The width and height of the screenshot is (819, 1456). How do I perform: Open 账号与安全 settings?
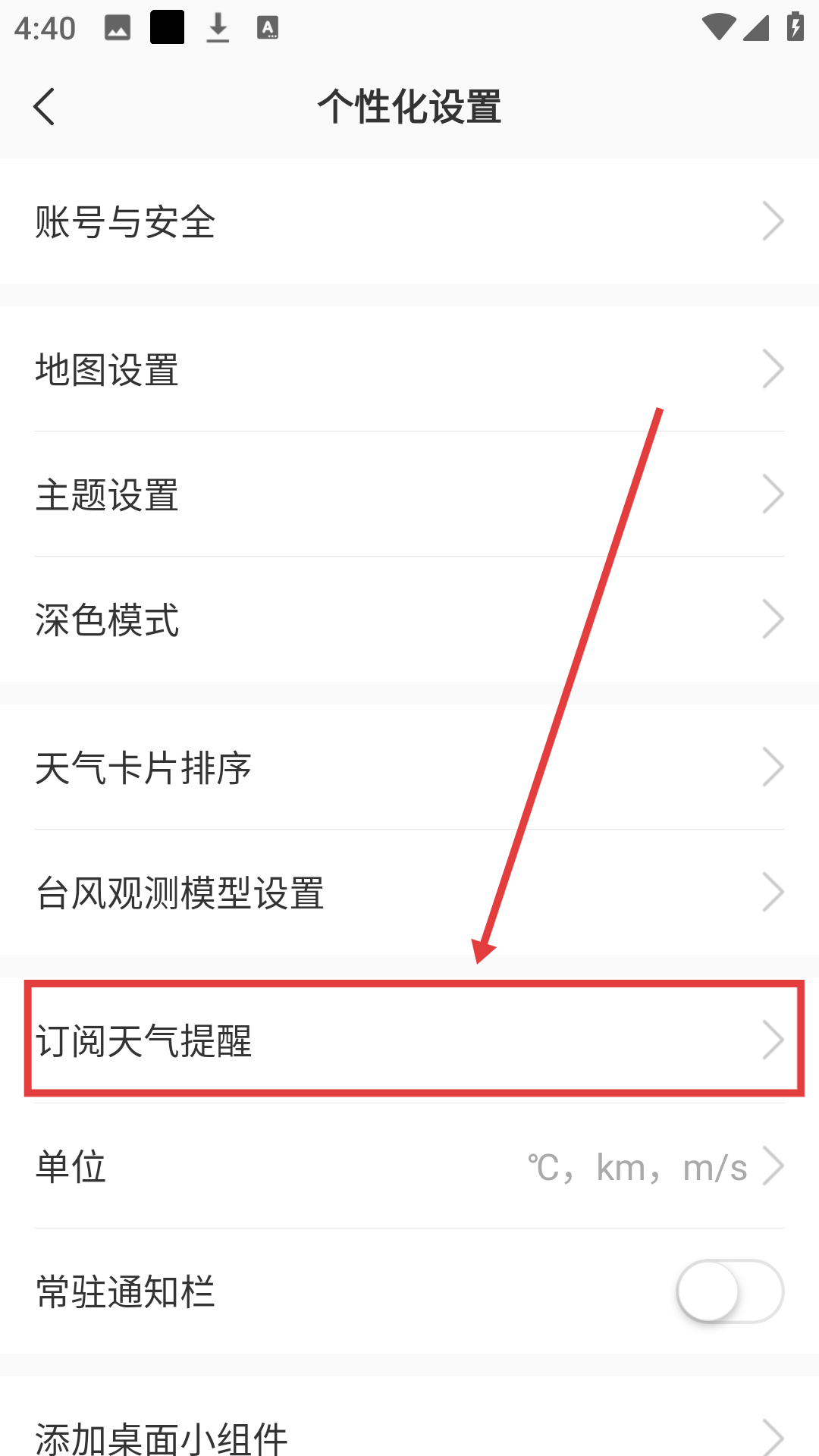409,221
